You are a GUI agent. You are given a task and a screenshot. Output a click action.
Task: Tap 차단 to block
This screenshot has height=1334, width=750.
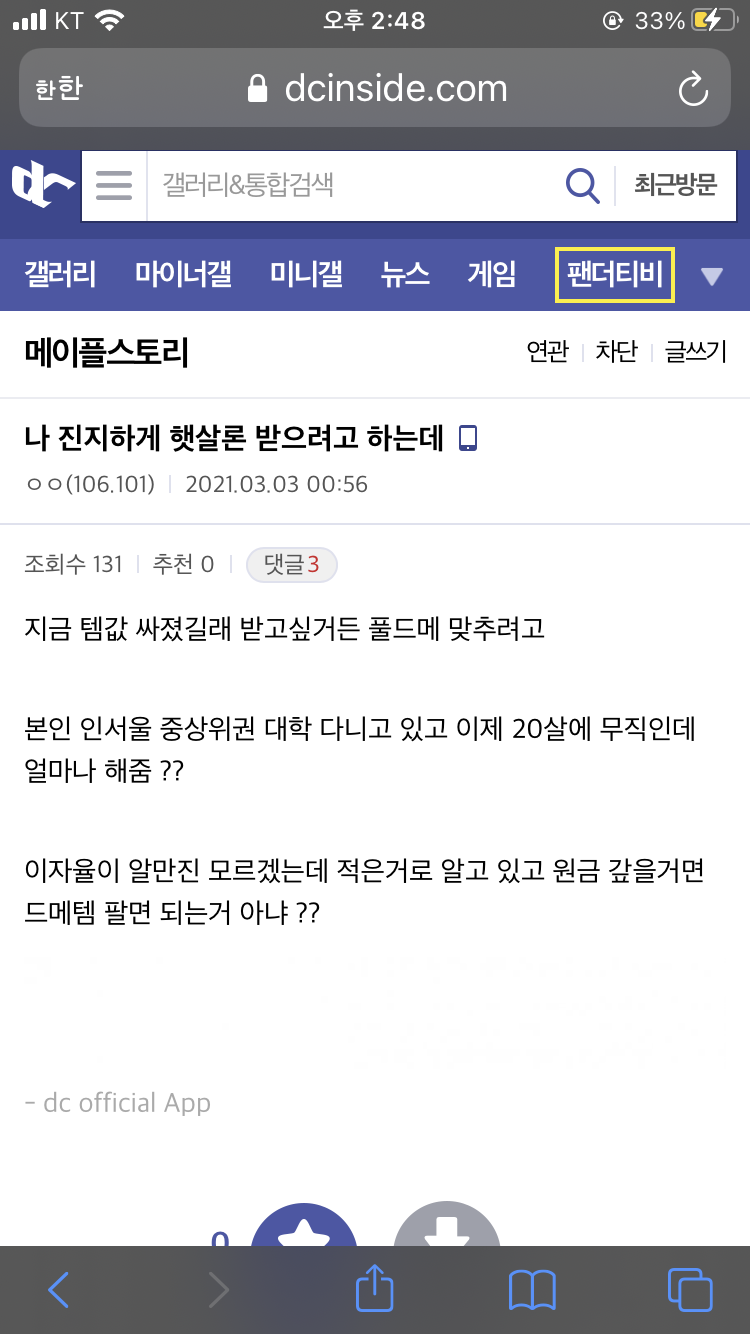point(616,352)
